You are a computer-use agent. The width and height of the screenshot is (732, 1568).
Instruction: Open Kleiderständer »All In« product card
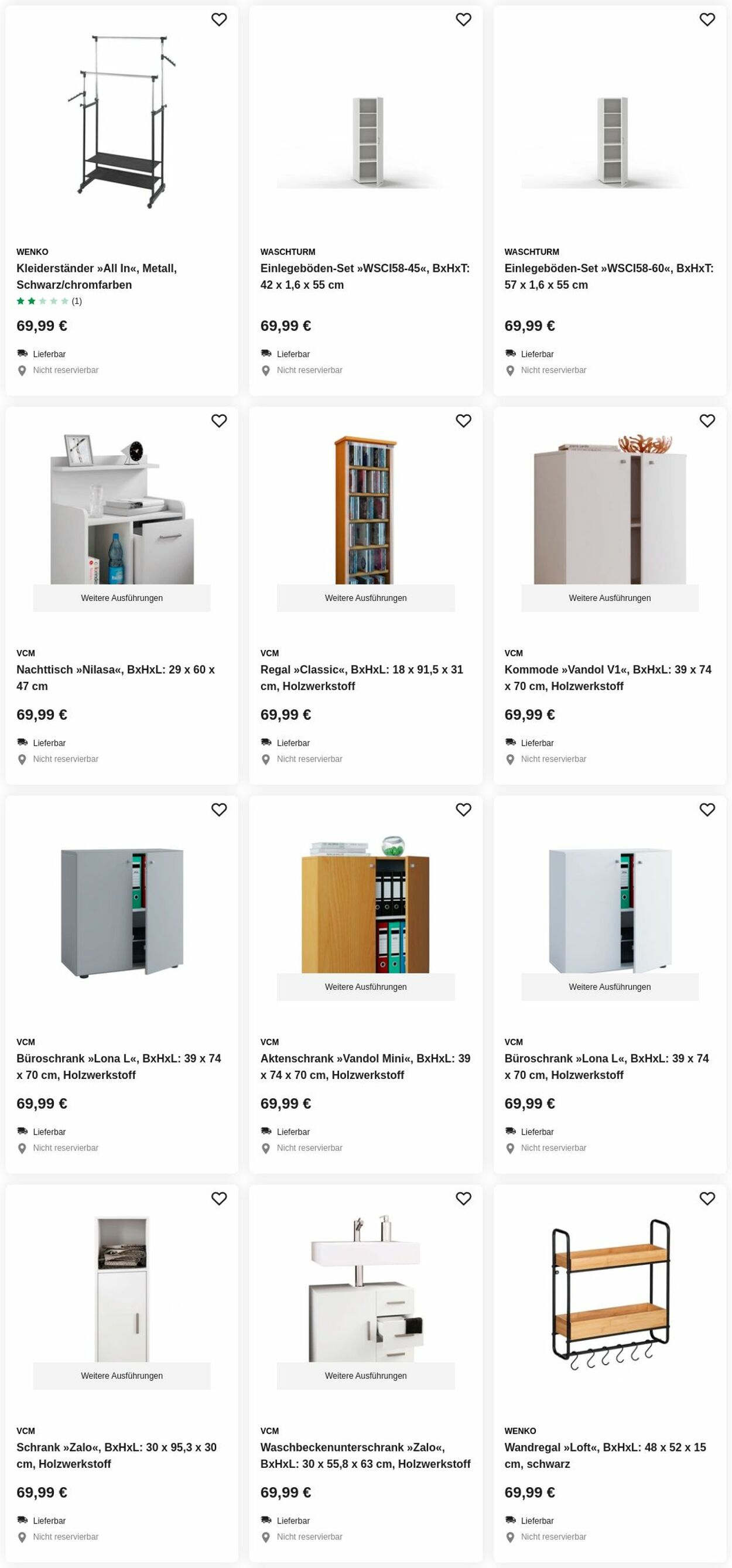(96, 276)
